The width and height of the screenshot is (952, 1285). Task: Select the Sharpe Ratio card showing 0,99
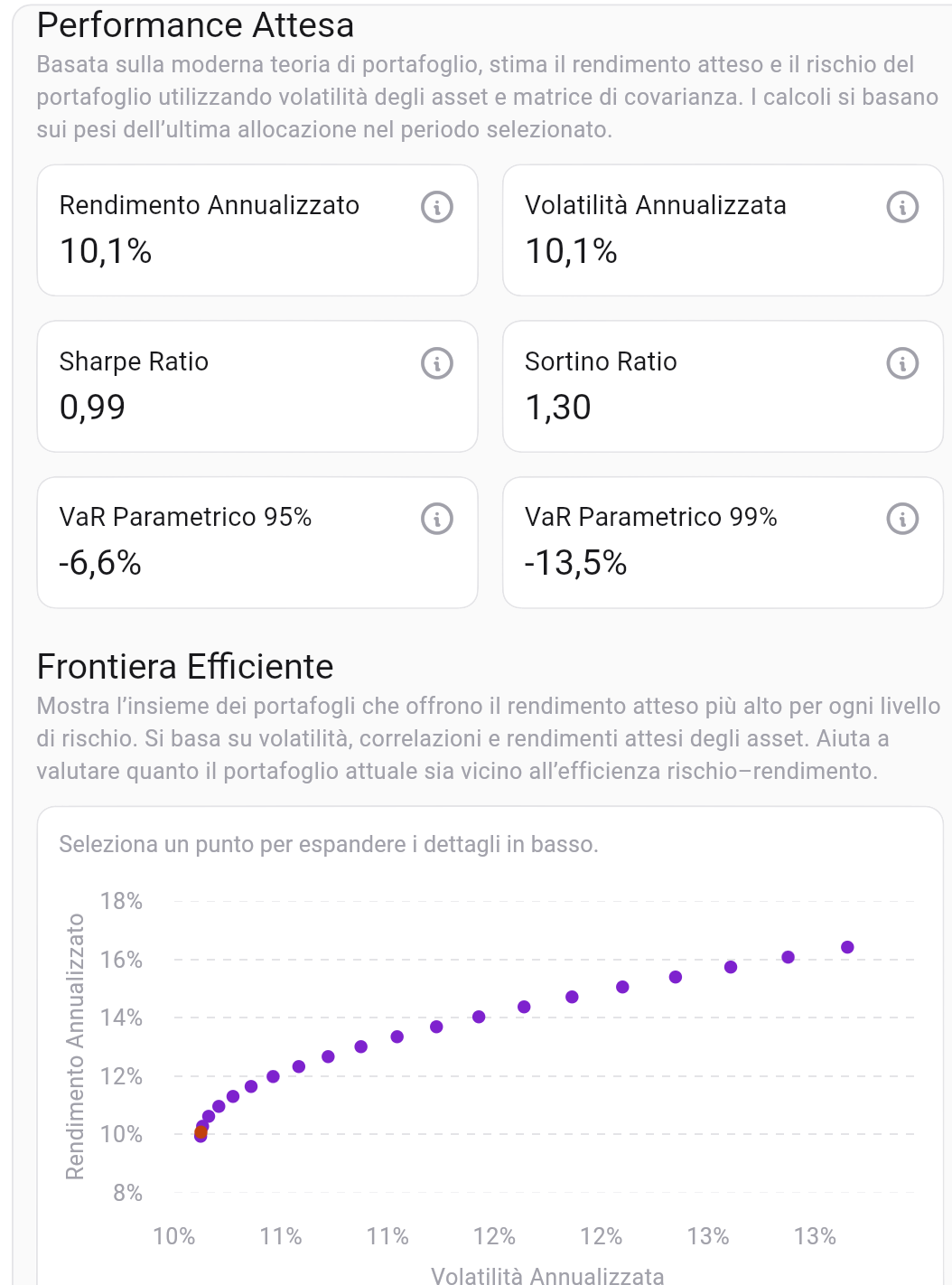pyautogui.click(x=257, y=386)
